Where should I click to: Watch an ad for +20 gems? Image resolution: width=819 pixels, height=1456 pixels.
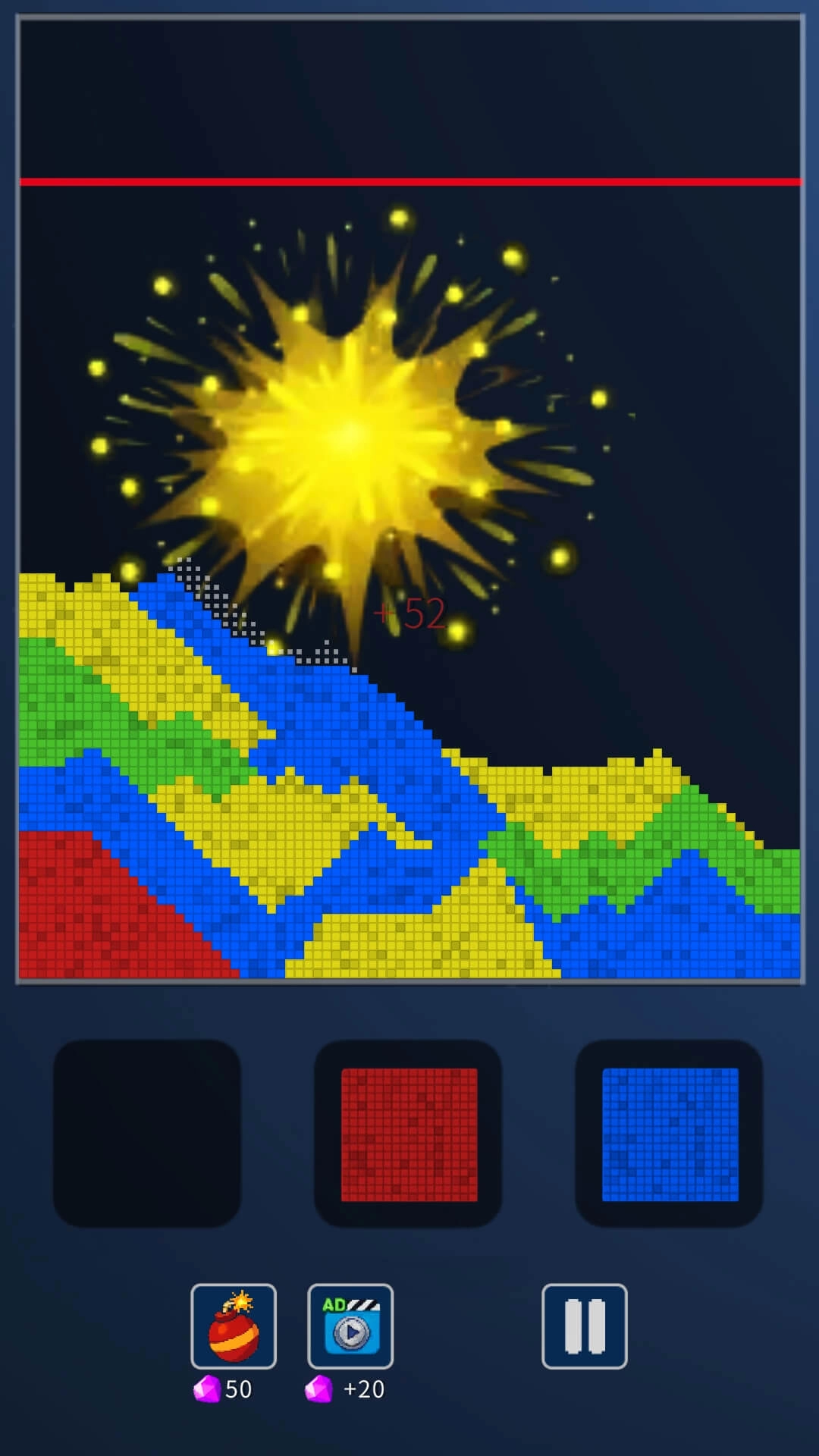pos(350,1326)
